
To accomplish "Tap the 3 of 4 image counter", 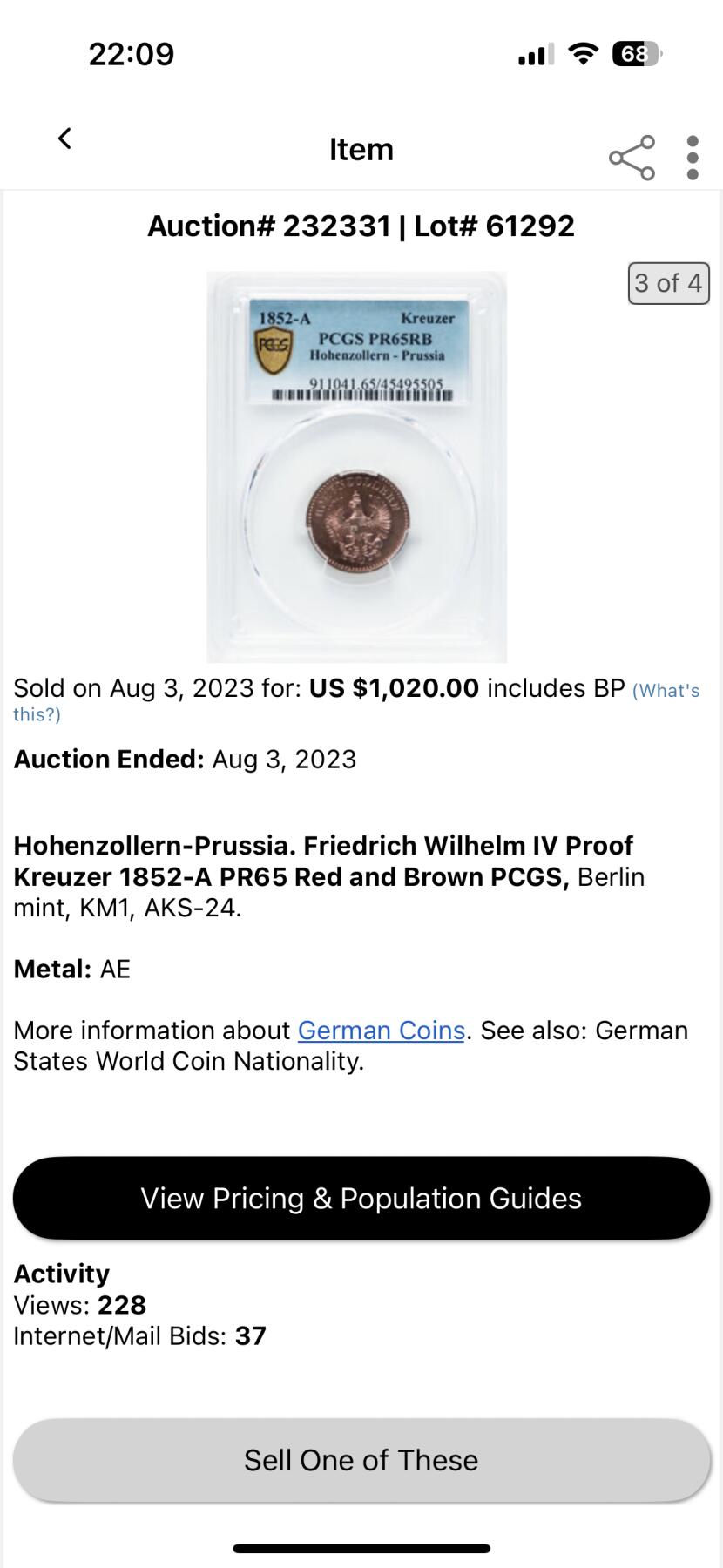I will (668, 283).
